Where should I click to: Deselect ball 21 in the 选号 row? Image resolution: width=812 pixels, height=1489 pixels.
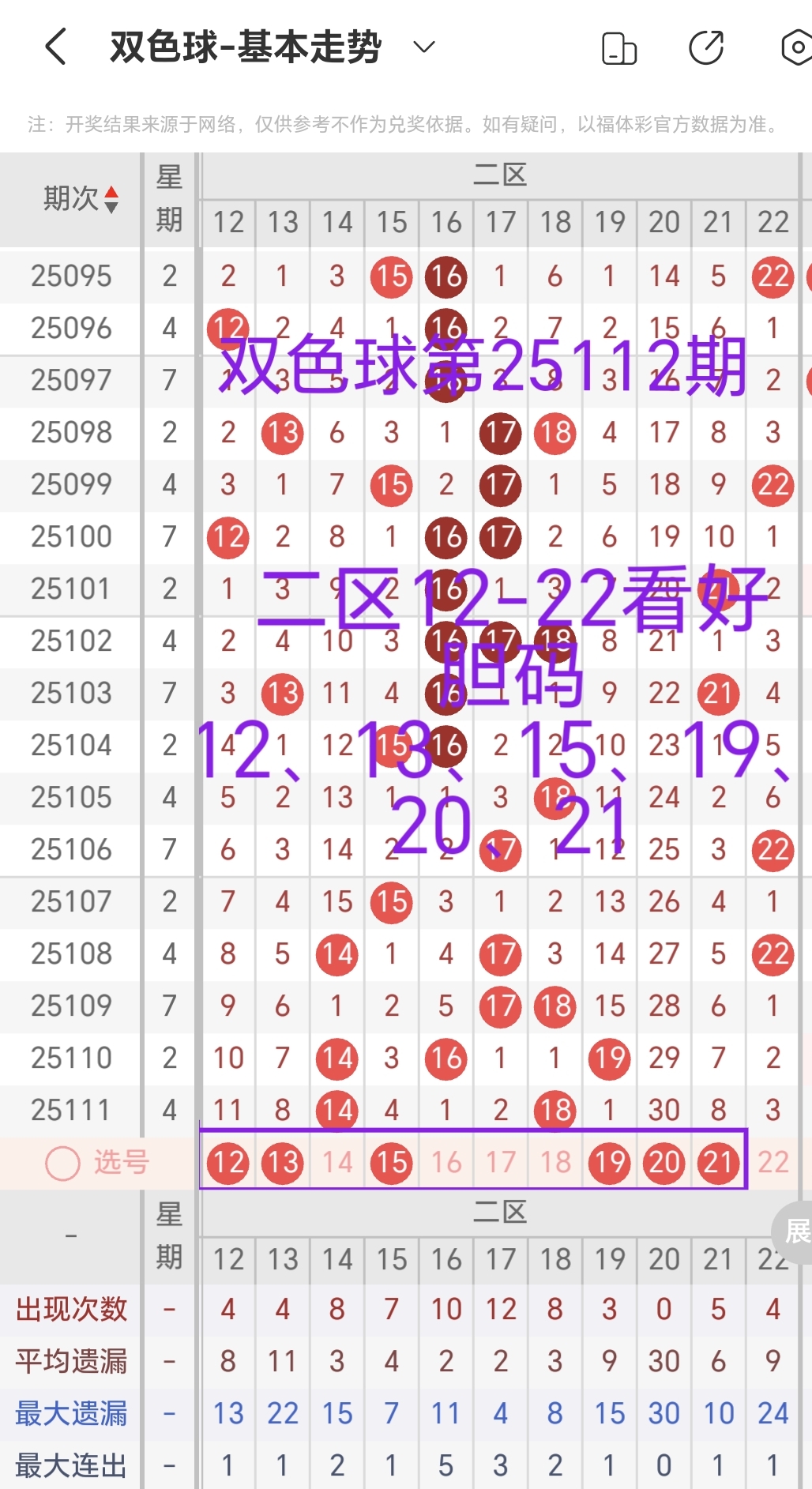719,1163
